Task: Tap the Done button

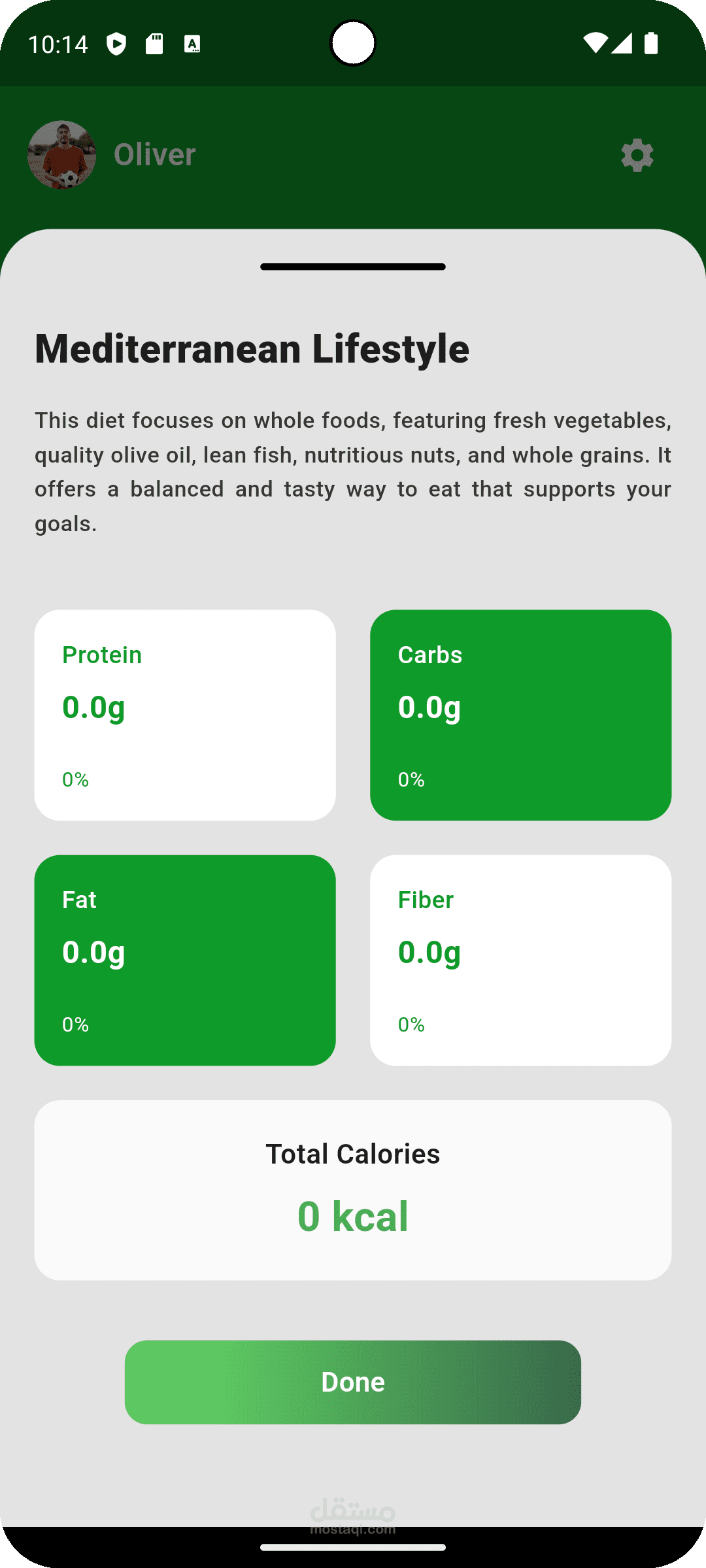Action: tap(353, 1382)
